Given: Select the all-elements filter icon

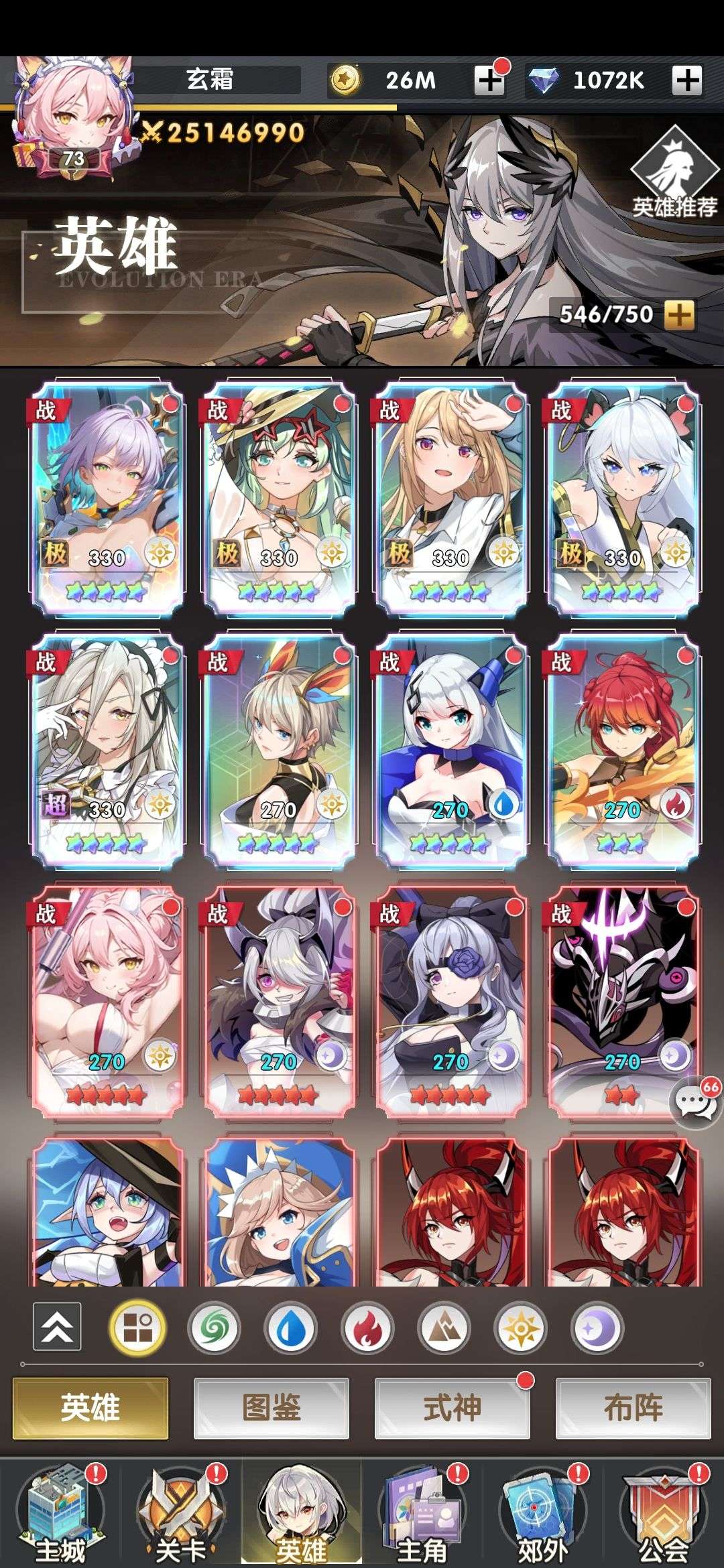Looking at the screenshot, I should (x=137, y=1327).
